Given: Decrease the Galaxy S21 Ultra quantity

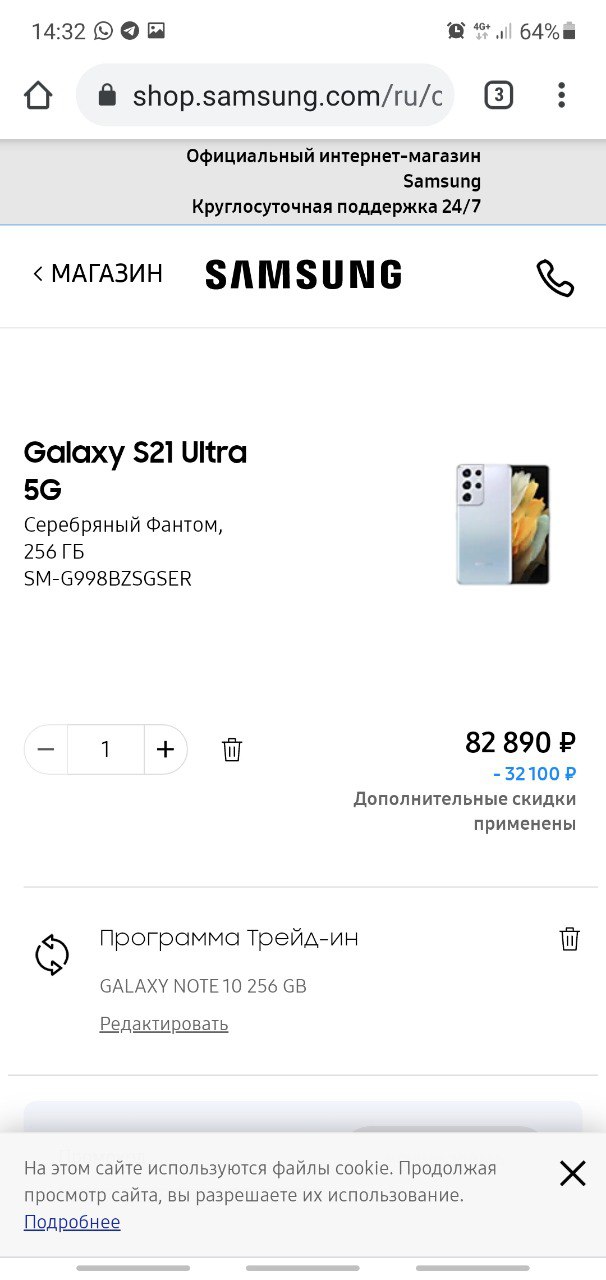Looking at the screenshot, I should pos(46,749).
